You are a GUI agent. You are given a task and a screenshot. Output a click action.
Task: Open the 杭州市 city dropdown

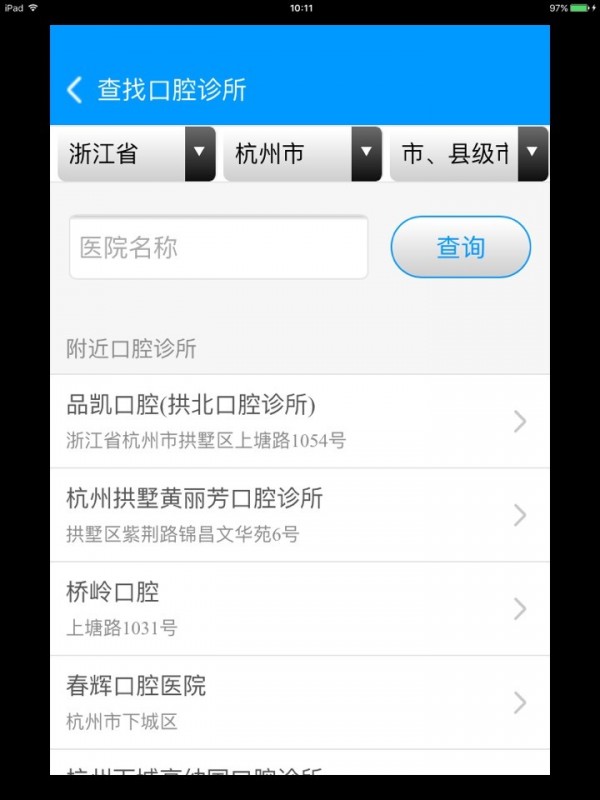(302, 153)
